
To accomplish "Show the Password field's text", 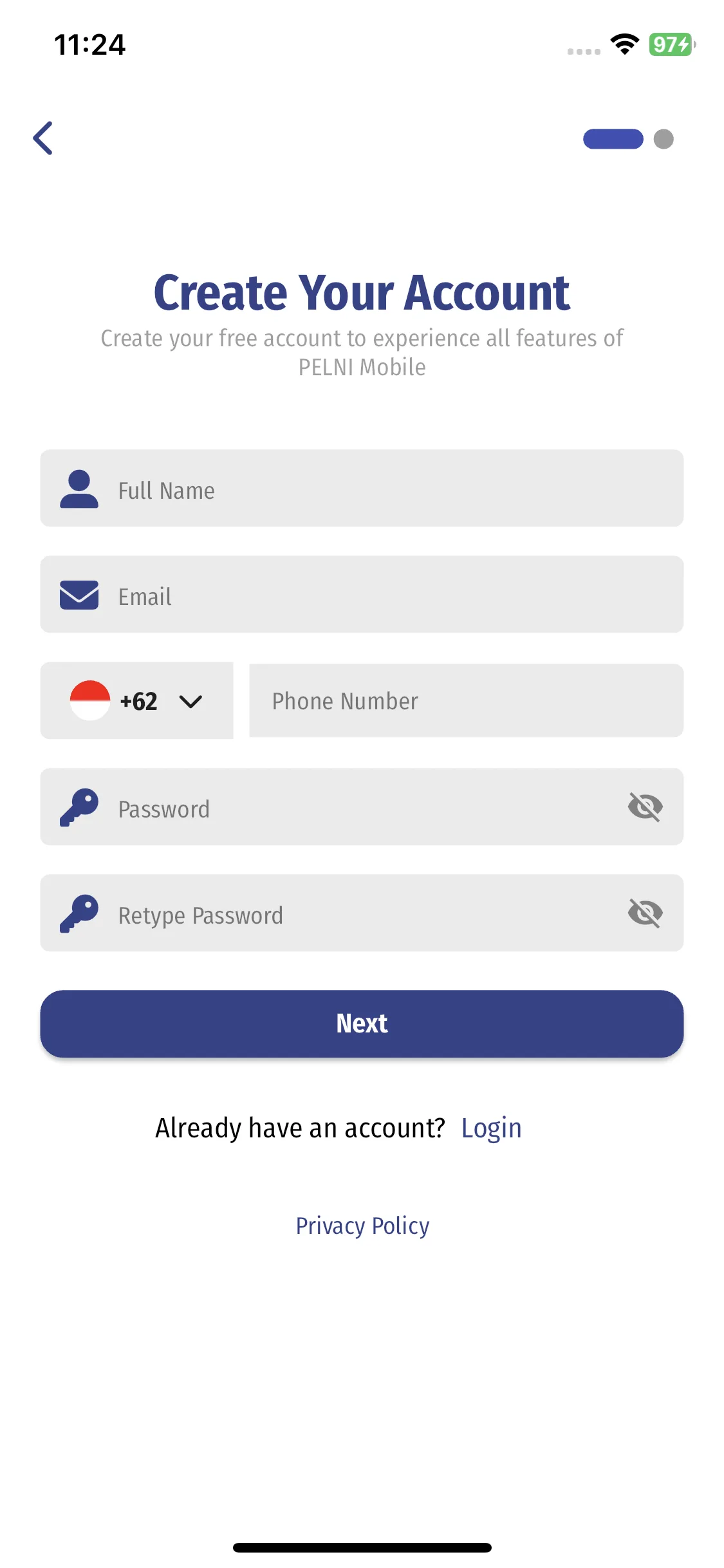I will pyautogui.click(x=645, y=807).
